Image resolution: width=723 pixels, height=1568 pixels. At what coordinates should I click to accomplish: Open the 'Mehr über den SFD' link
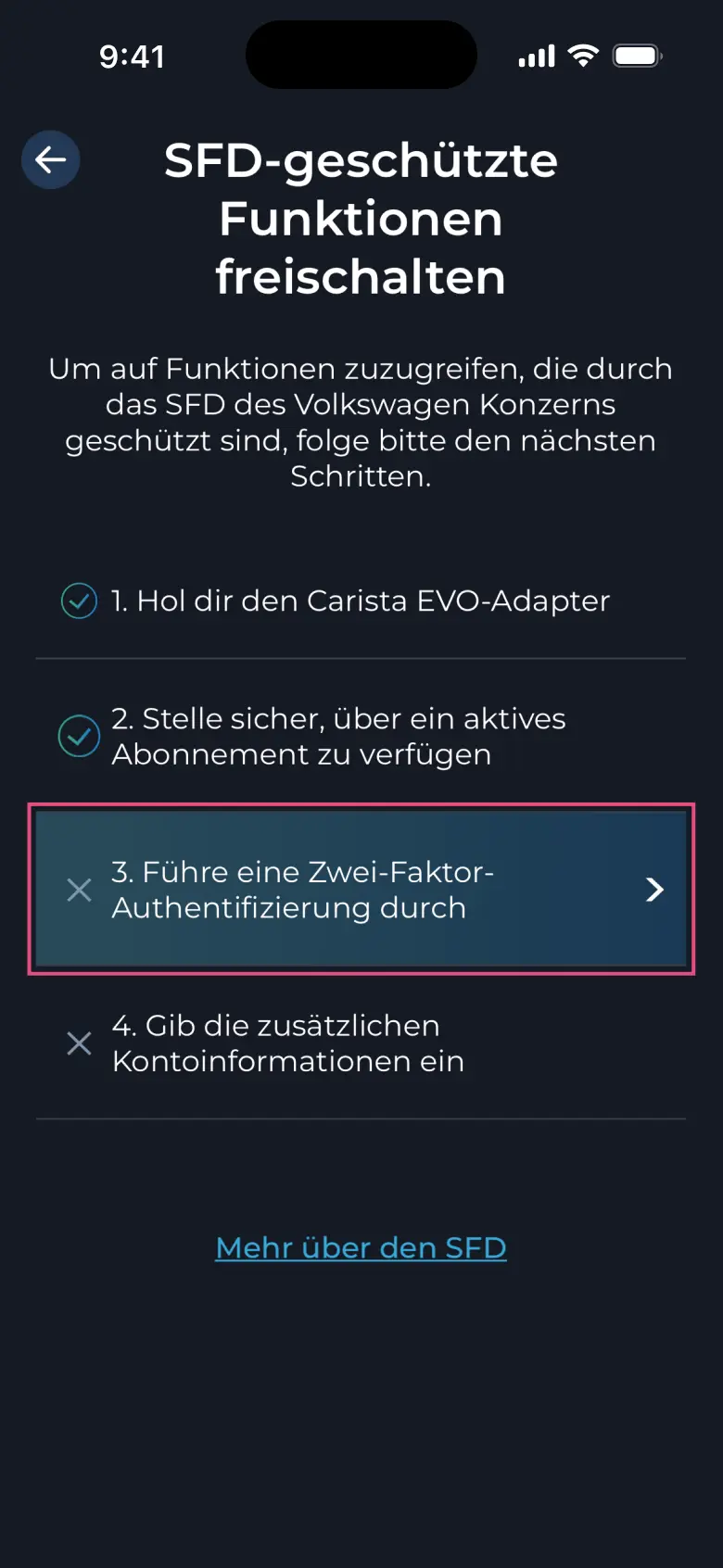(361, 1247)
